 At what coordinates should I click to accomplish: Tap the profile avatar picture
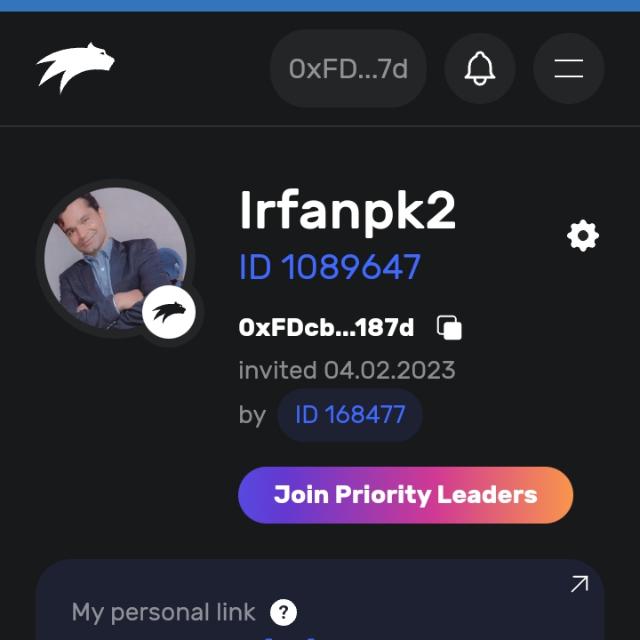[x=112, y=258]
